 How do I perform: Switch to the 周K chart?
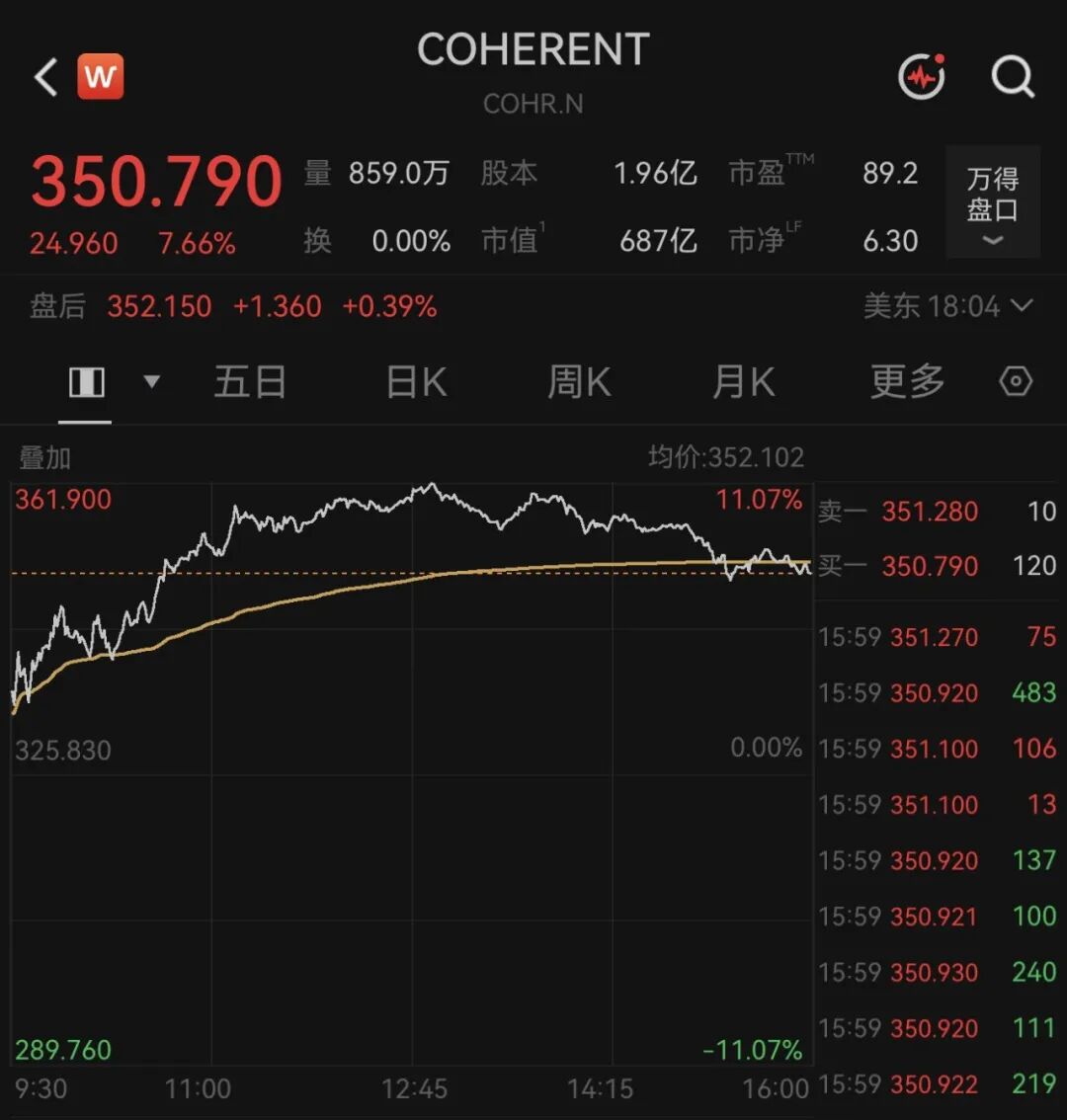(x=579, y=381)
